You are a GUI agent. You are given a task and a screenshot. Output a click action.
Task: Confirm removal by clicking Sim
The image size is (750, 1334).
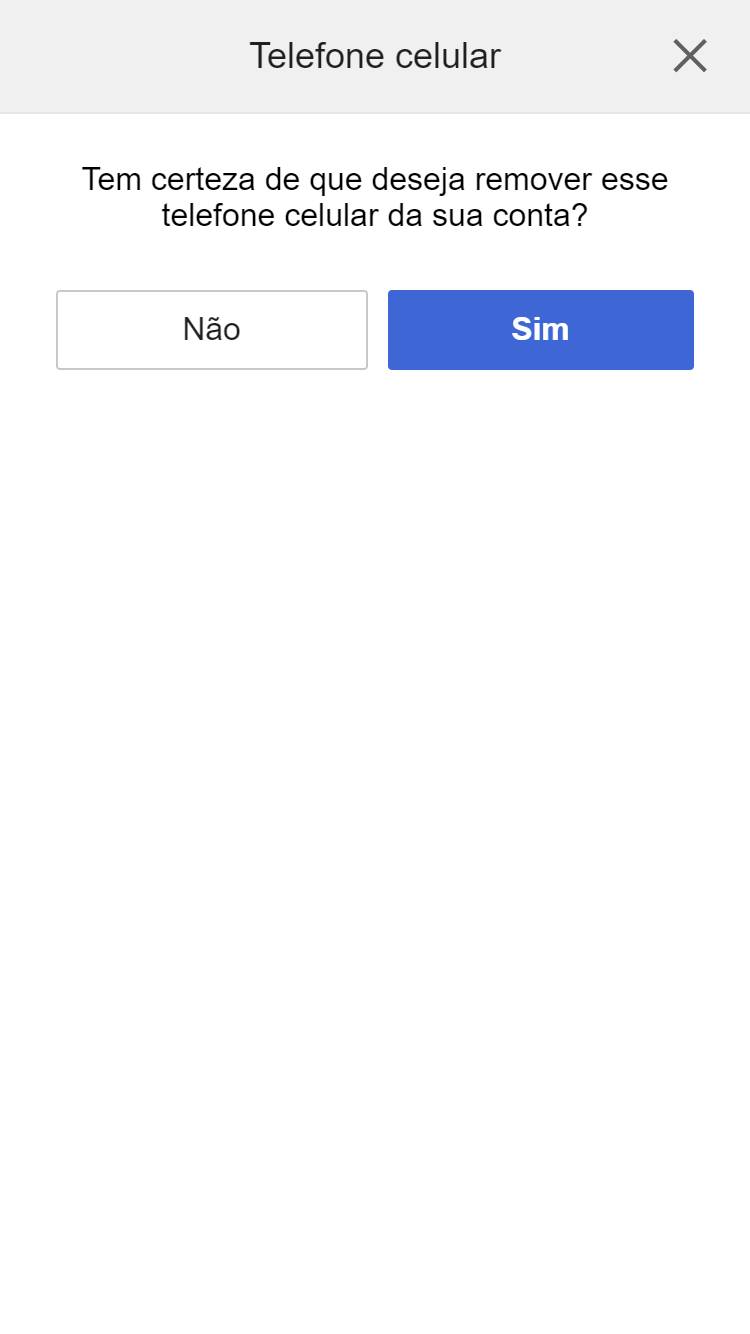(540, 329)
